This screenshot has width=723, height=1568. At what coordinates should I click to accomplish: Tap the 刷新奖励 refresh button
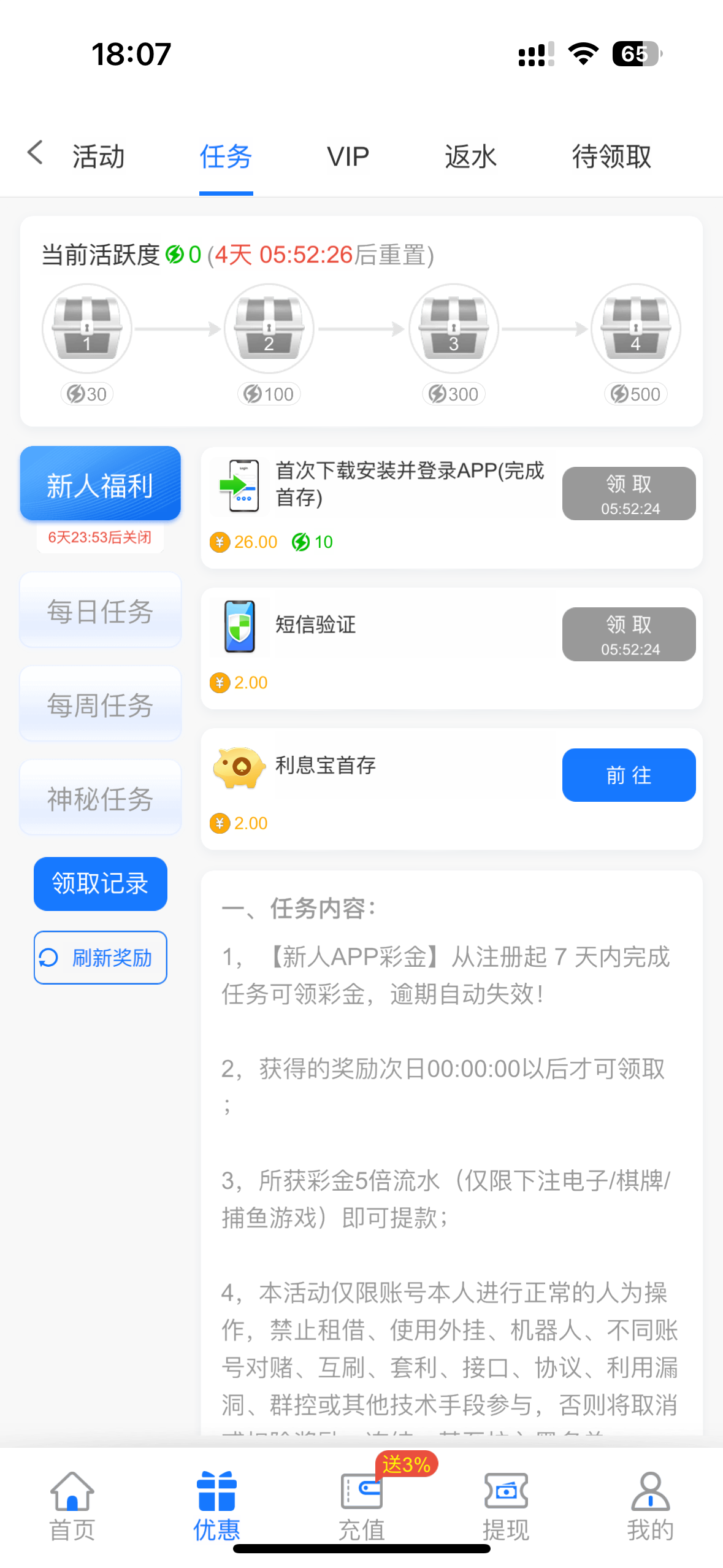coord(101,958)
